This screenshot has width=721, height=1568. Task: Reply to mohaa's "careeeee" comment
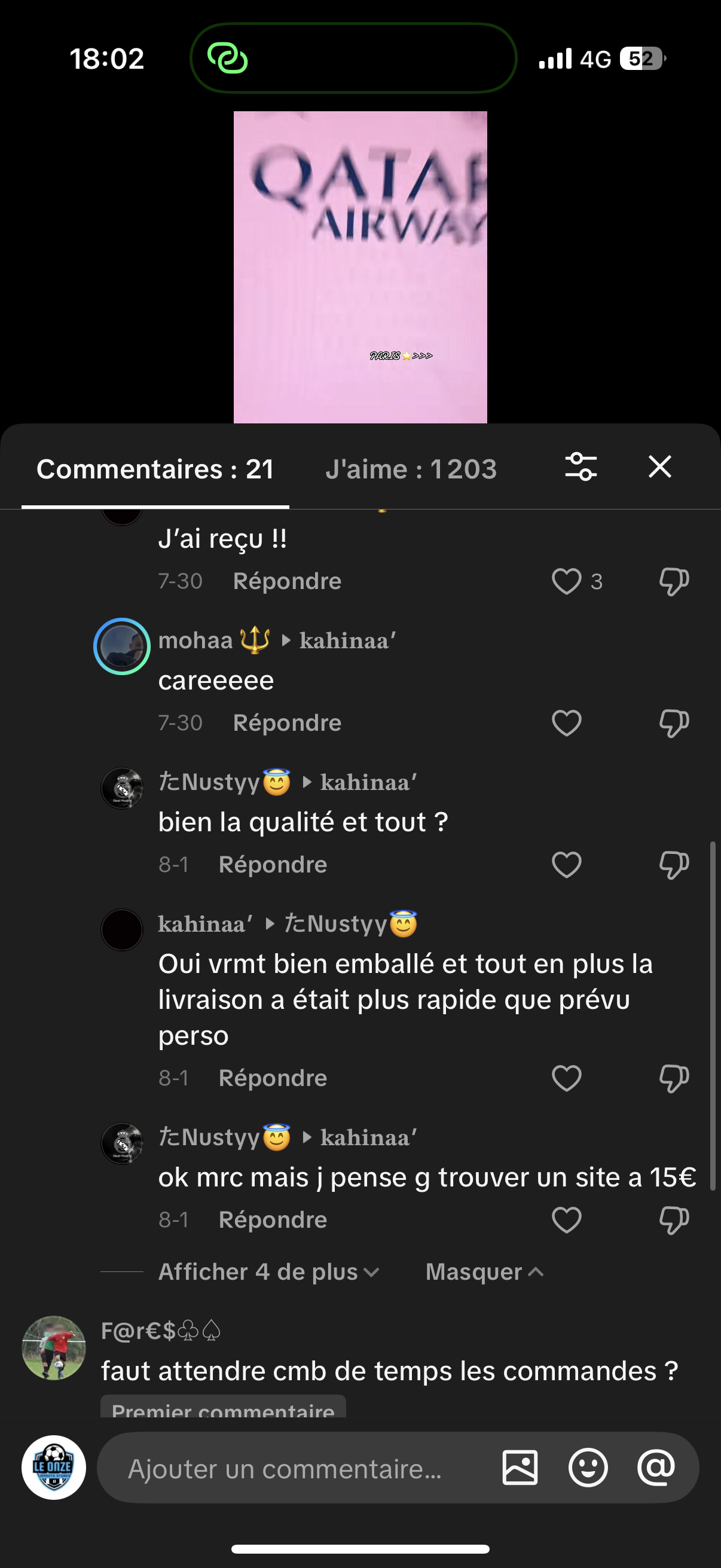(286, 723)
